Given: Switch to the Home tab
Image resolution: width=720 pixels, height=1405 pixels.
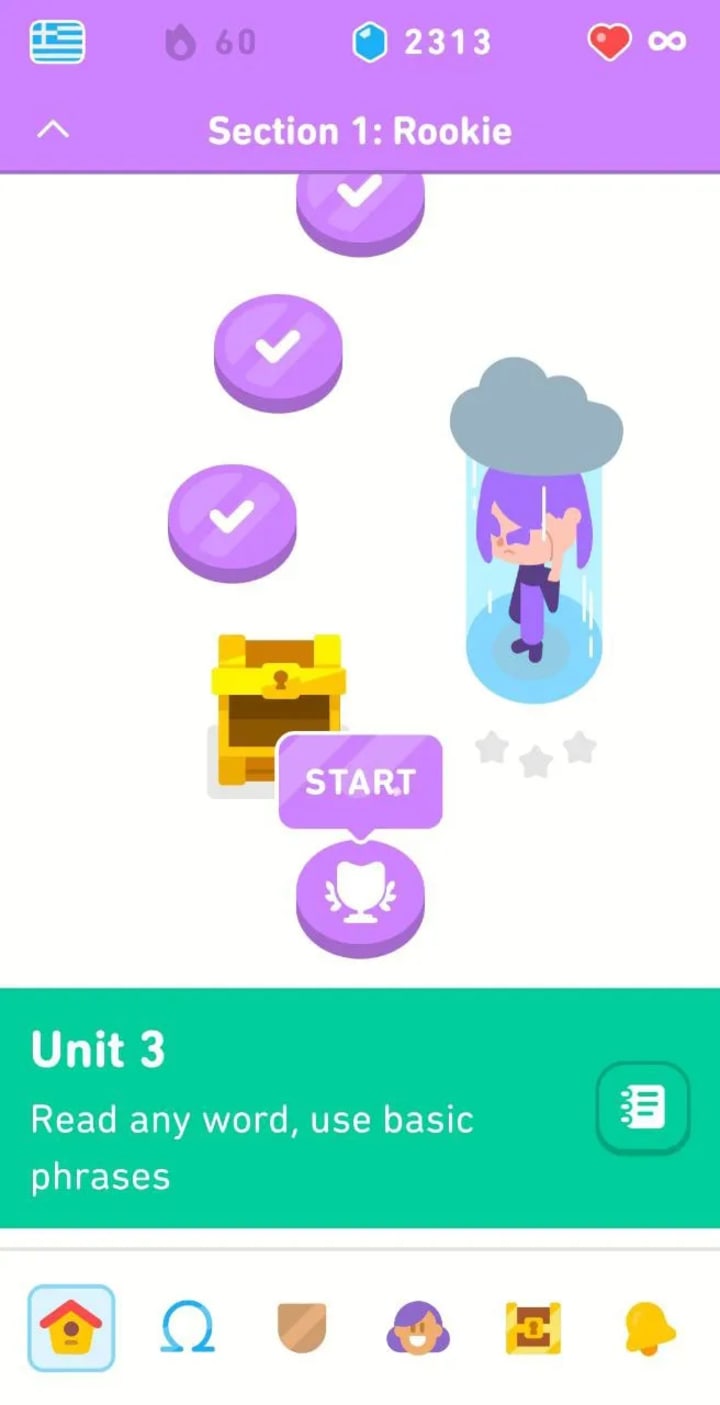Looking at the screenshot, I should click(71, 1327).
